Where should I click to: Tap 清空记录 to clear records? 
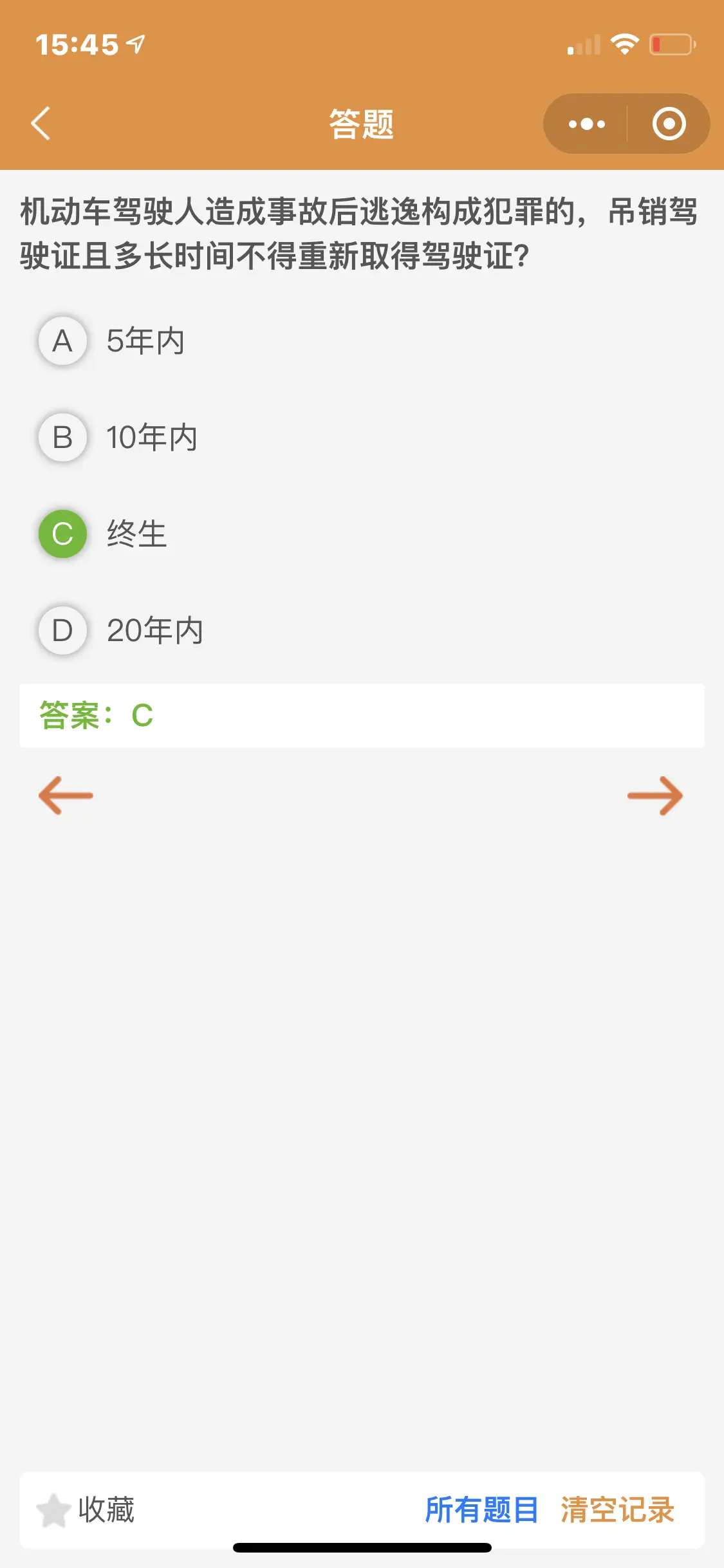pyautogui.click(x=617, y=1510)
